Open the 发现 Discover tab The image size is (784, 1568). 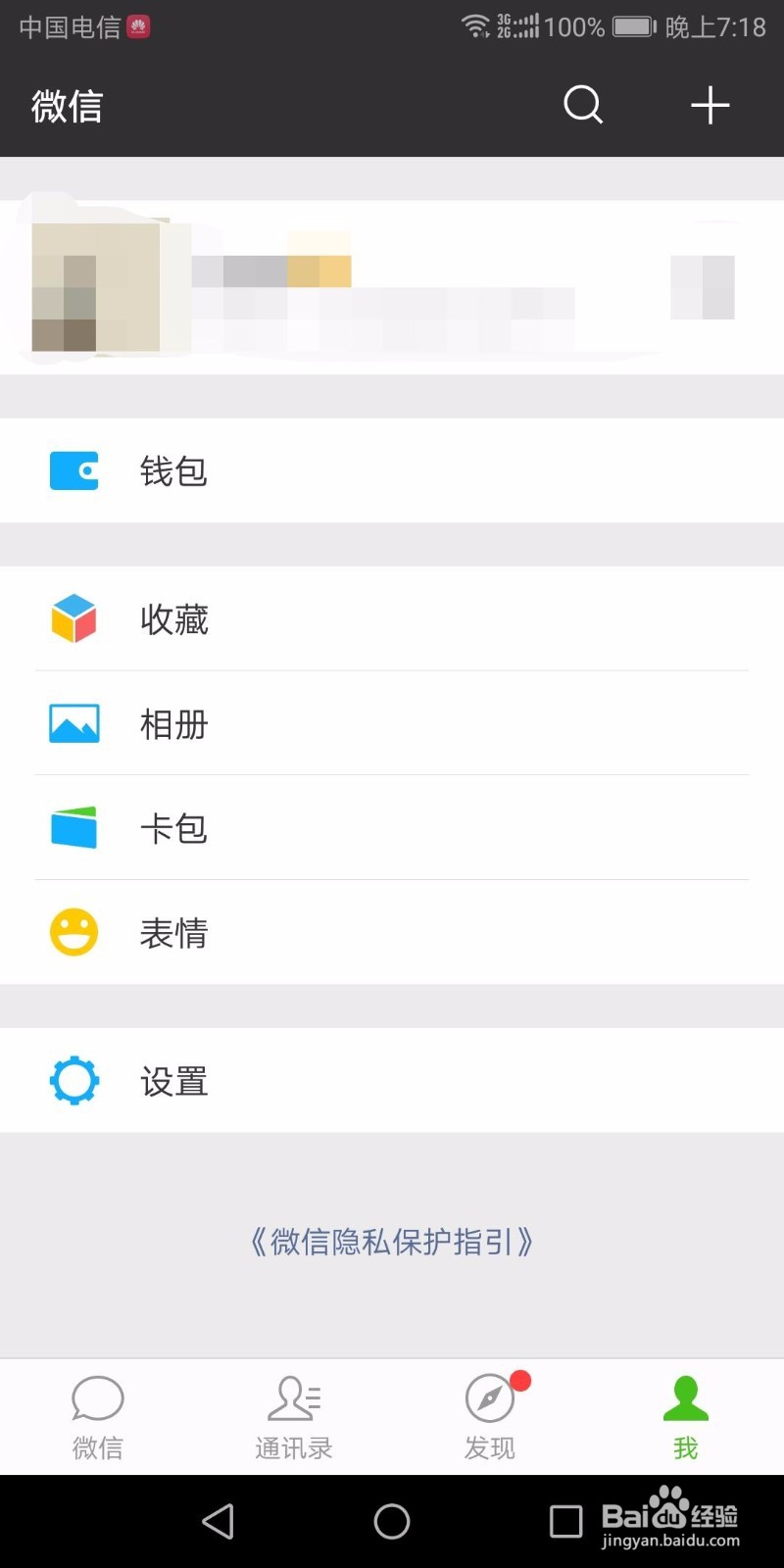[489, 1416]
